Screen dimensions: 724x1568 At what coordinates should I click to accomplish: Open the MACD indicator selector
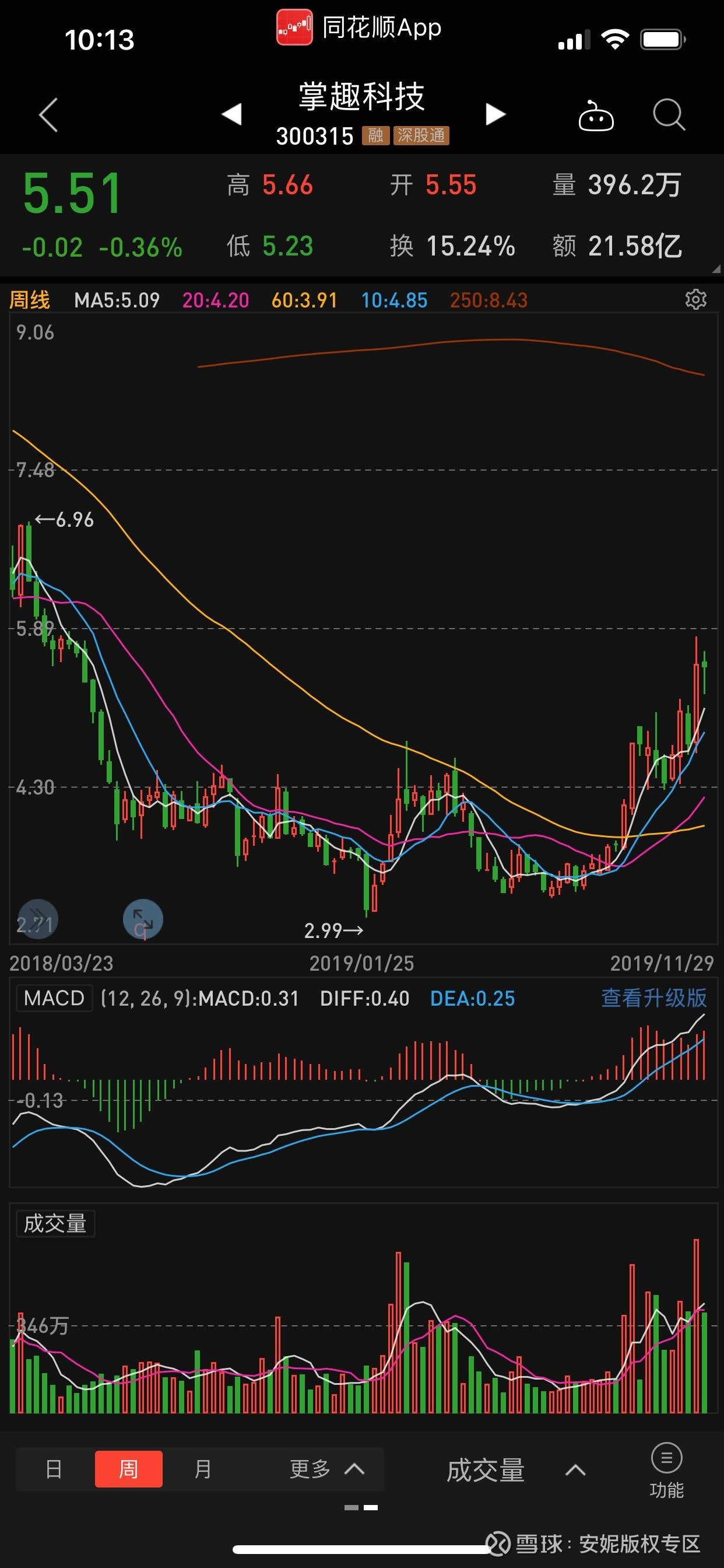(54, 998)
